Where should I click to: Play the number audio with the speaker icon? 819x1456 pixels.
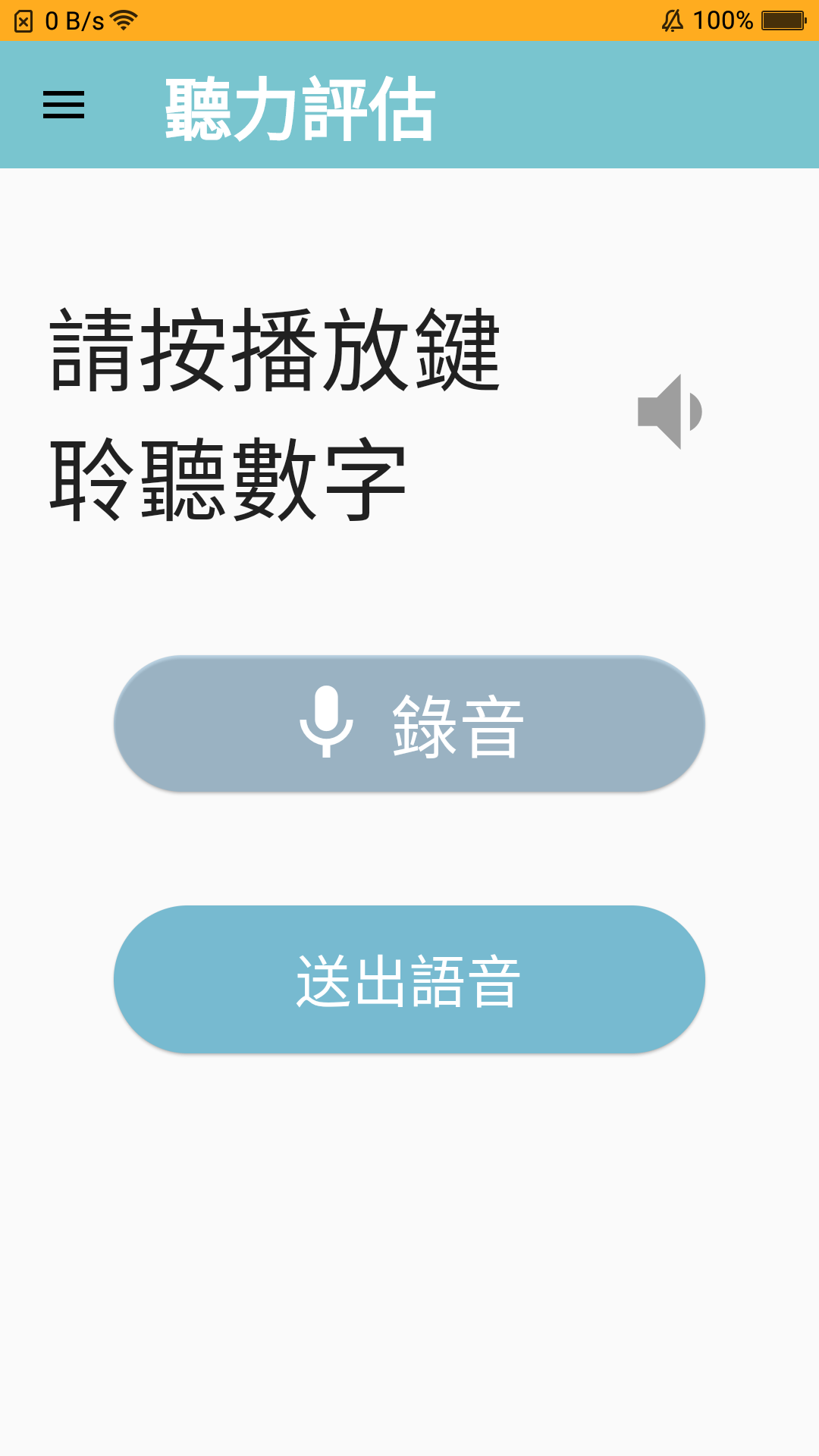pyautogui.click(x=670, y=412)
